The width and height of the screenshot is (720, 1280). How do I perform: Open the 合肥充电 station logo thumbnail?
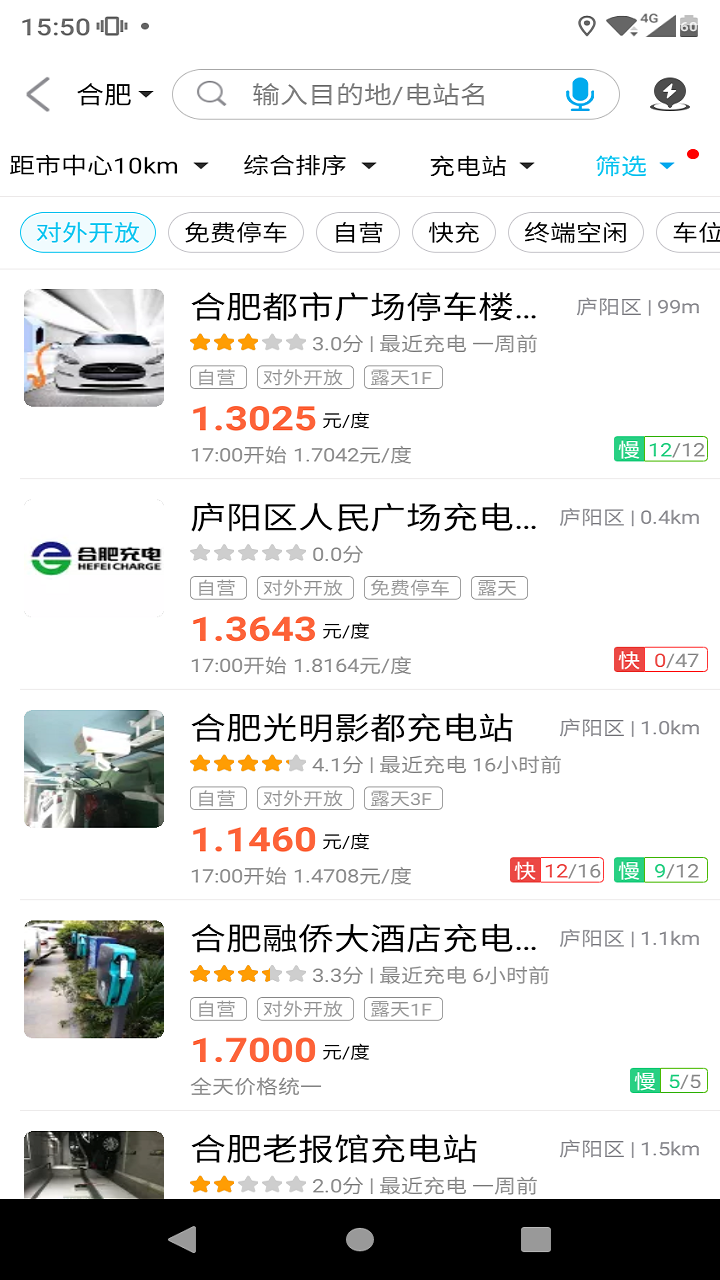(x=93, y=557)
